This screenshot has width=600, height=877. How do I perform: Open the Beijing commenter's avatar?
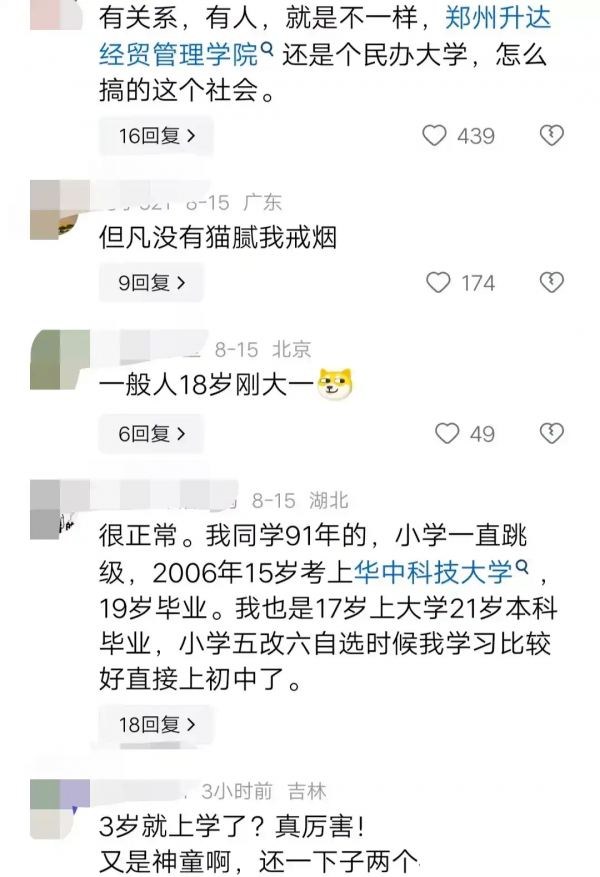pos(60,358)
